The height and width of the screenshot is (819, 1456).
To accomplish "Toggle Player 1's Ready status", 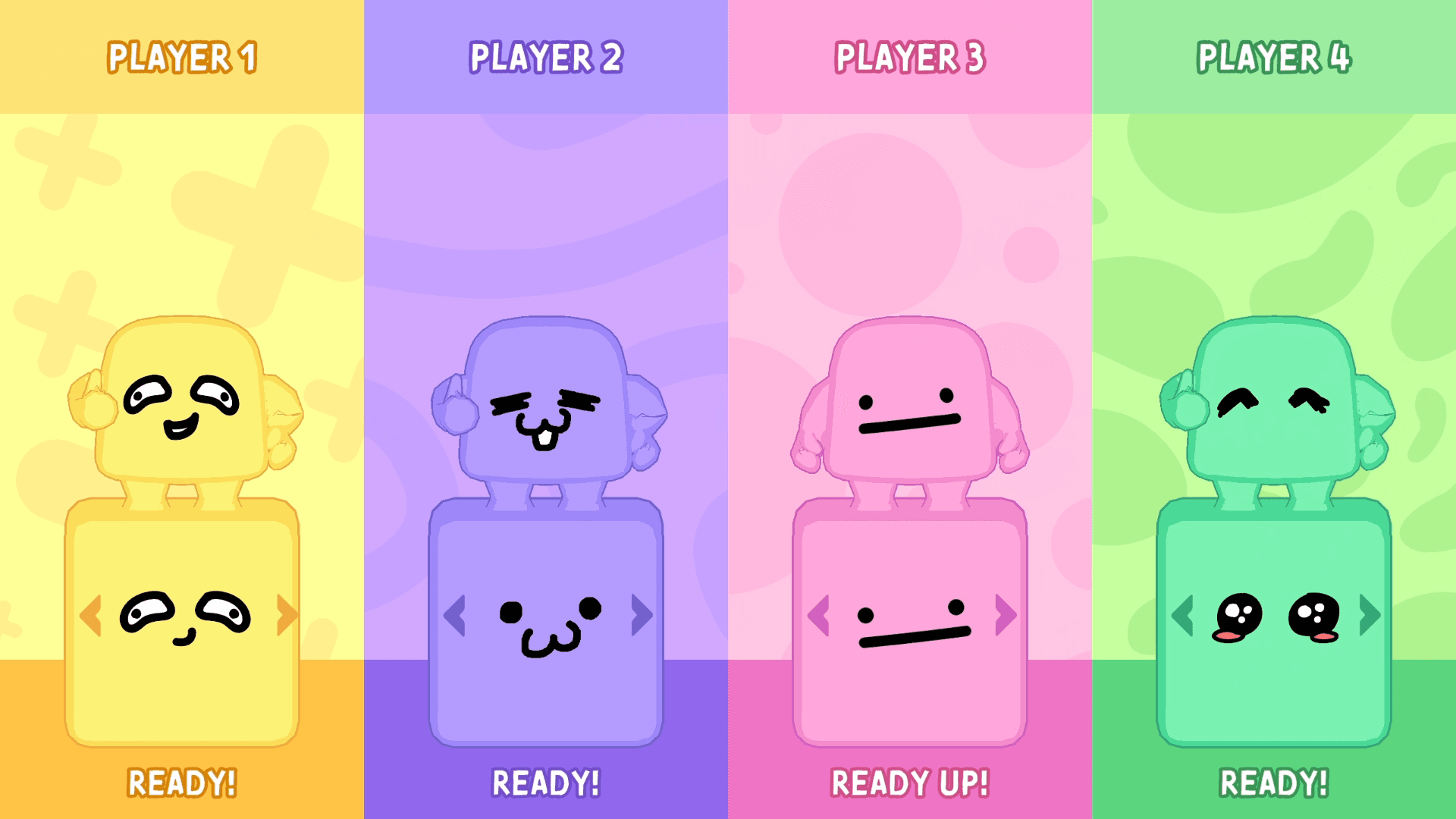I will (182, 783).
